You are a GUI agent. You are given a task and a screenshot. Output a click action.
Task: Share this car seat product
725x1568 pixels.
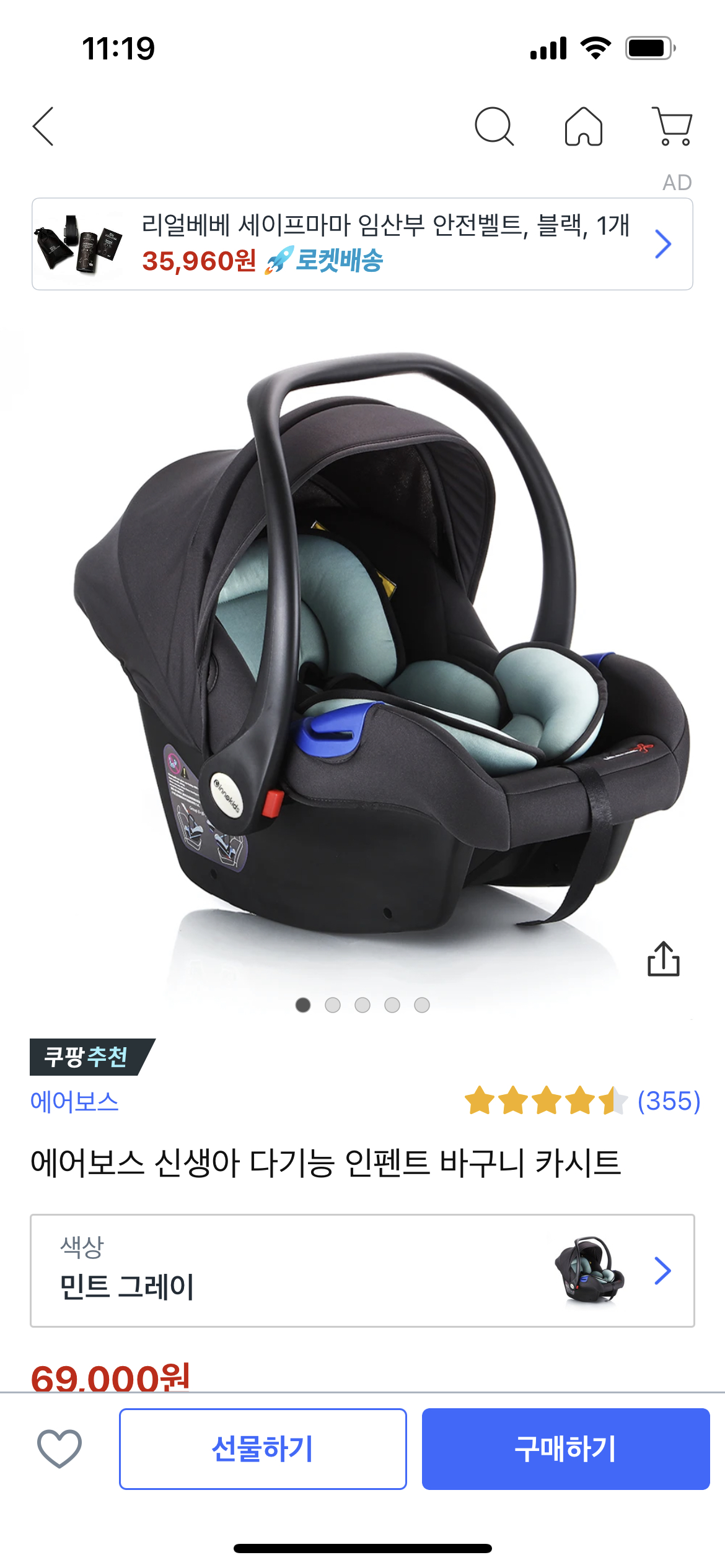(x=663, y=959)
